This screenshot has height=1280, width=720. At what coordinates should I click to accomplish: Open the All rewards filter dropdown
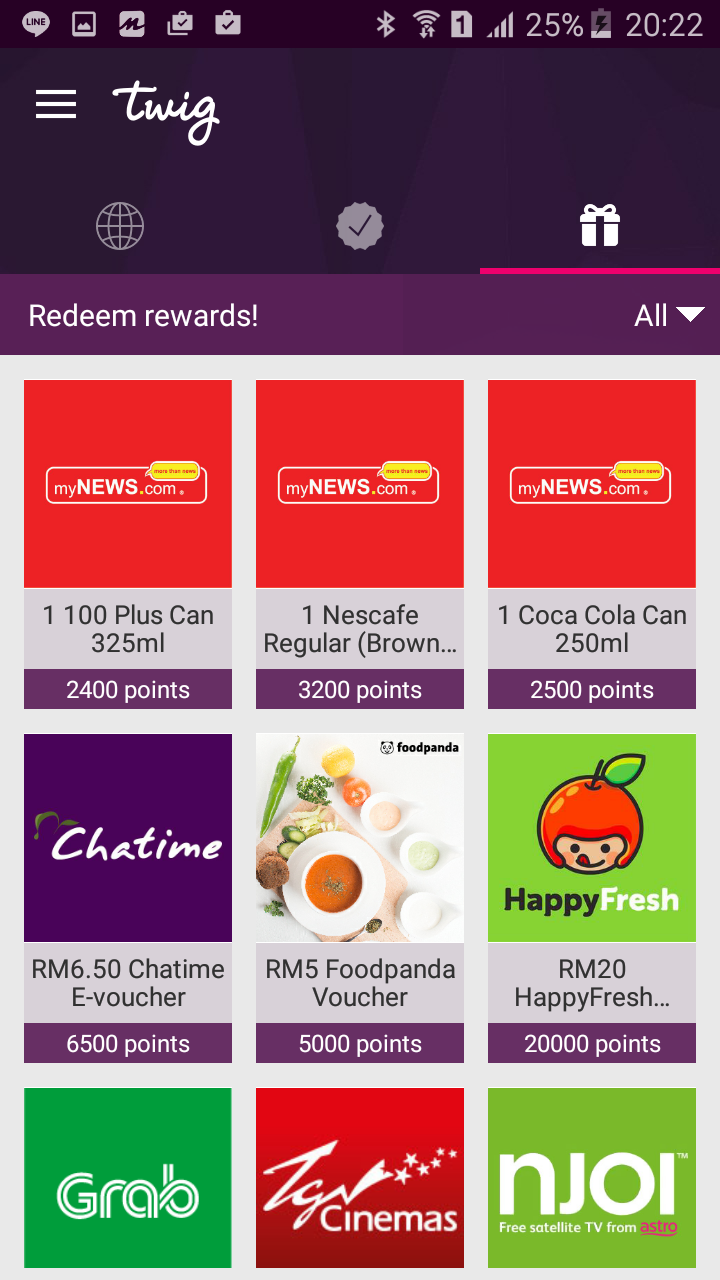pyautogui.click(x=668, y=314)
